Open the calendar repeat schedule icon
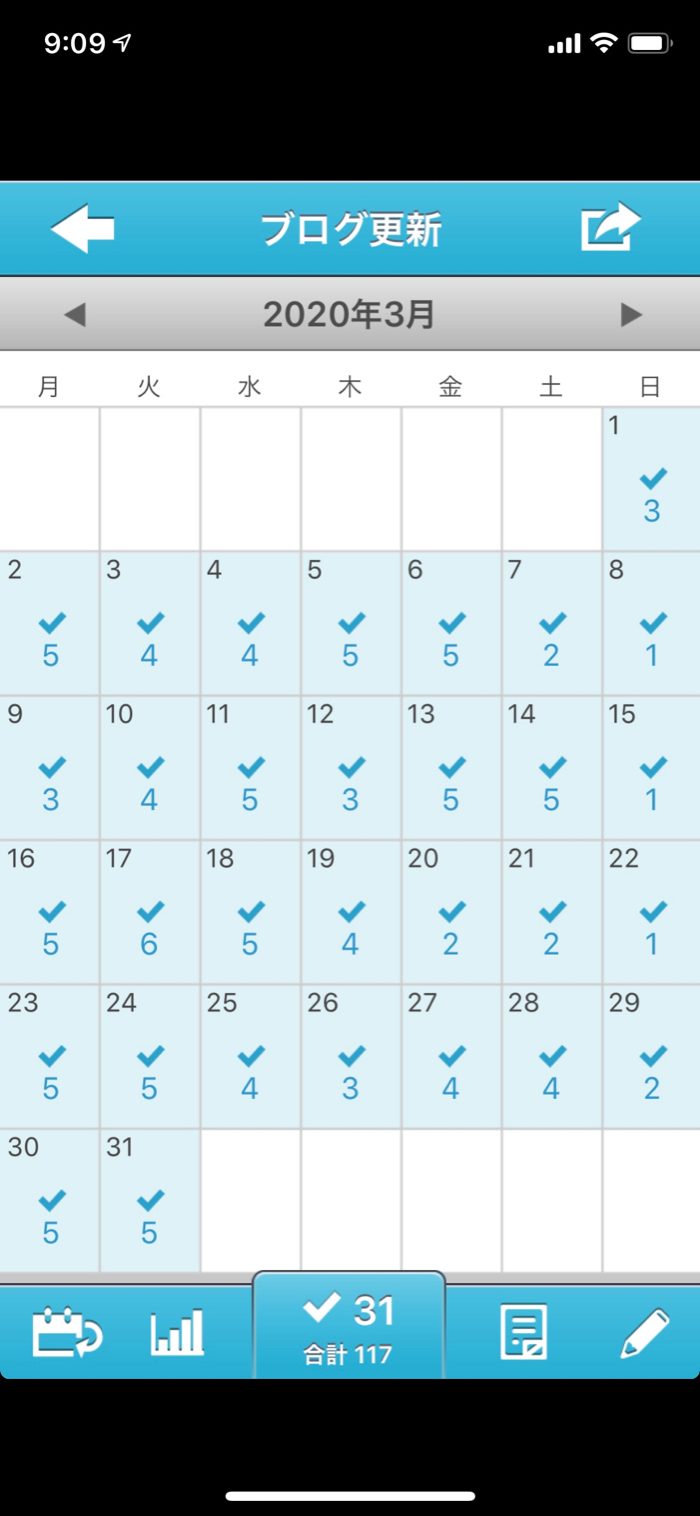 click(x=65, y=1333)
